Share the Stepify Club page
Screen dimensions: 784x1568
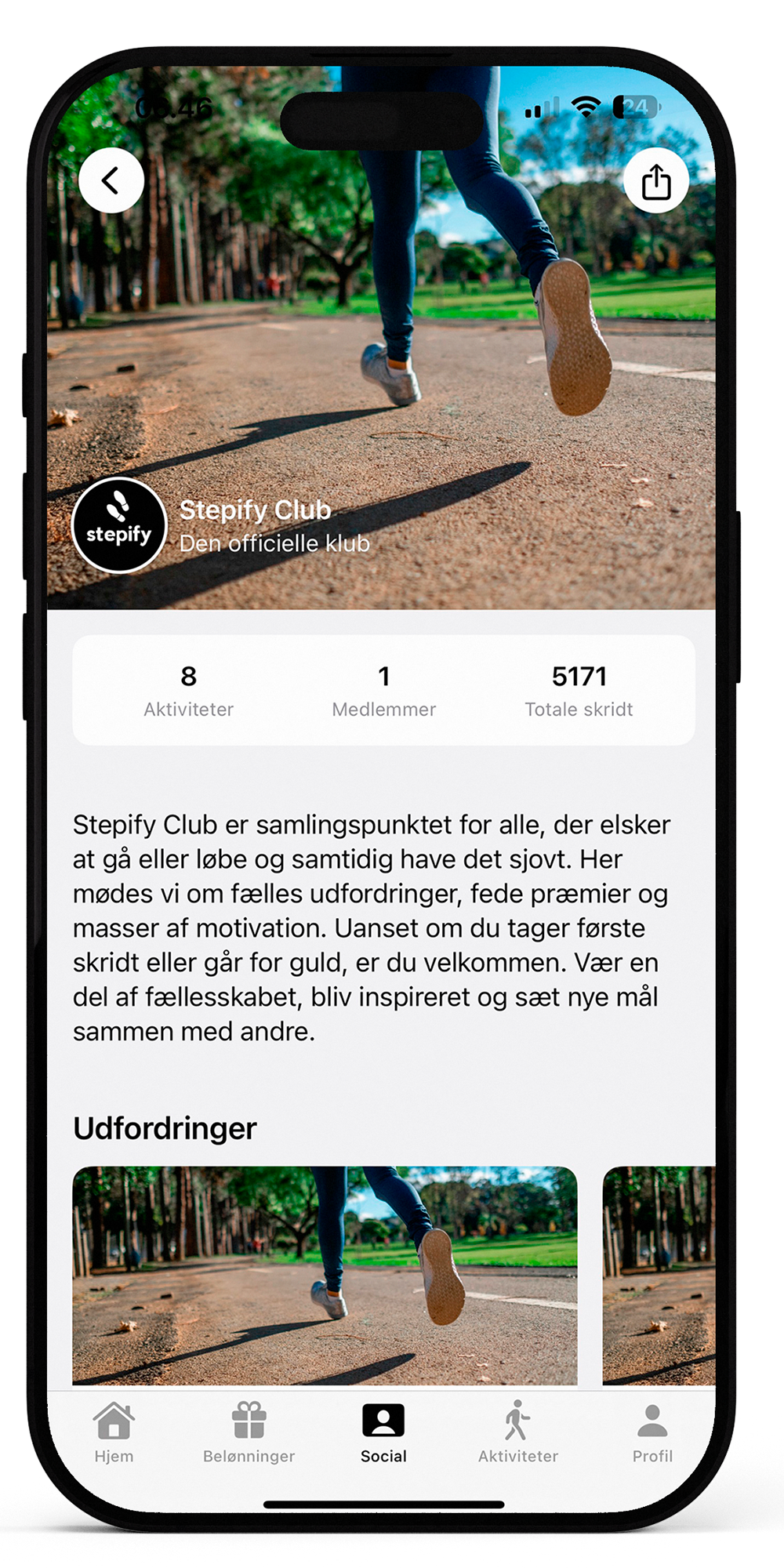(656, 182)
